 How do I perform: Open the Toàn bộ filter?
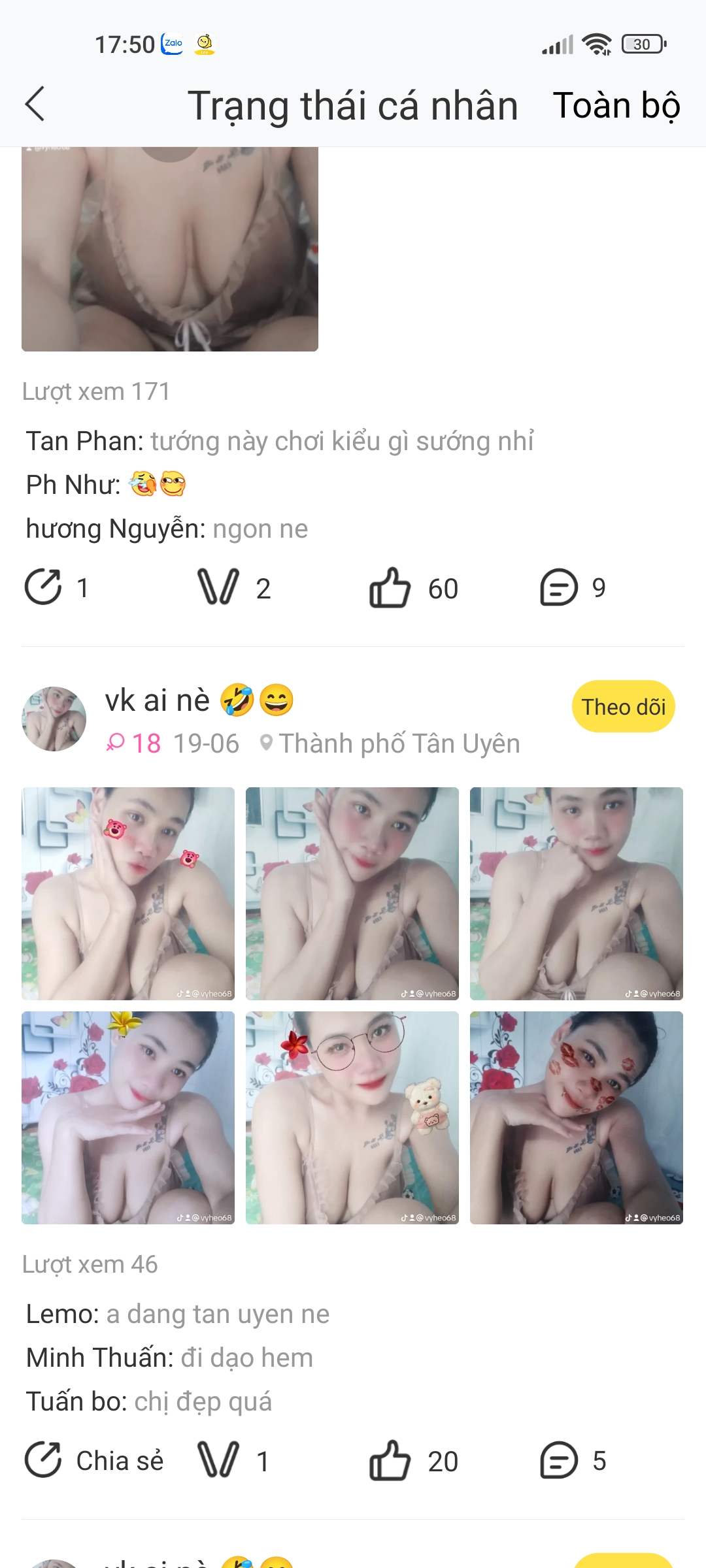coord(616,106)
